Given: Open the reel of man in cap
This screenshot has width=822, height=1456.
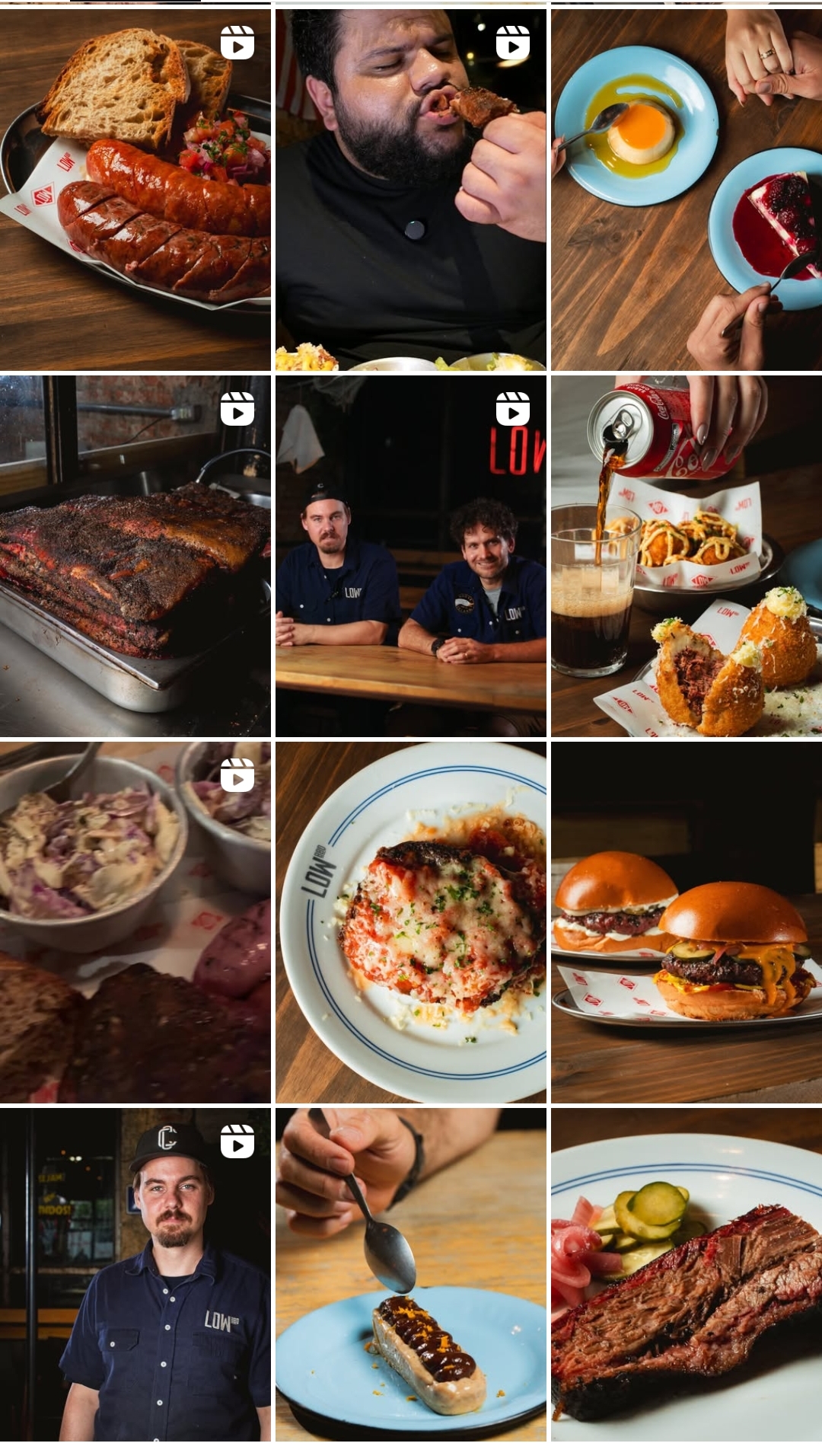Looking at the screenshot, I should (135, 1274).
